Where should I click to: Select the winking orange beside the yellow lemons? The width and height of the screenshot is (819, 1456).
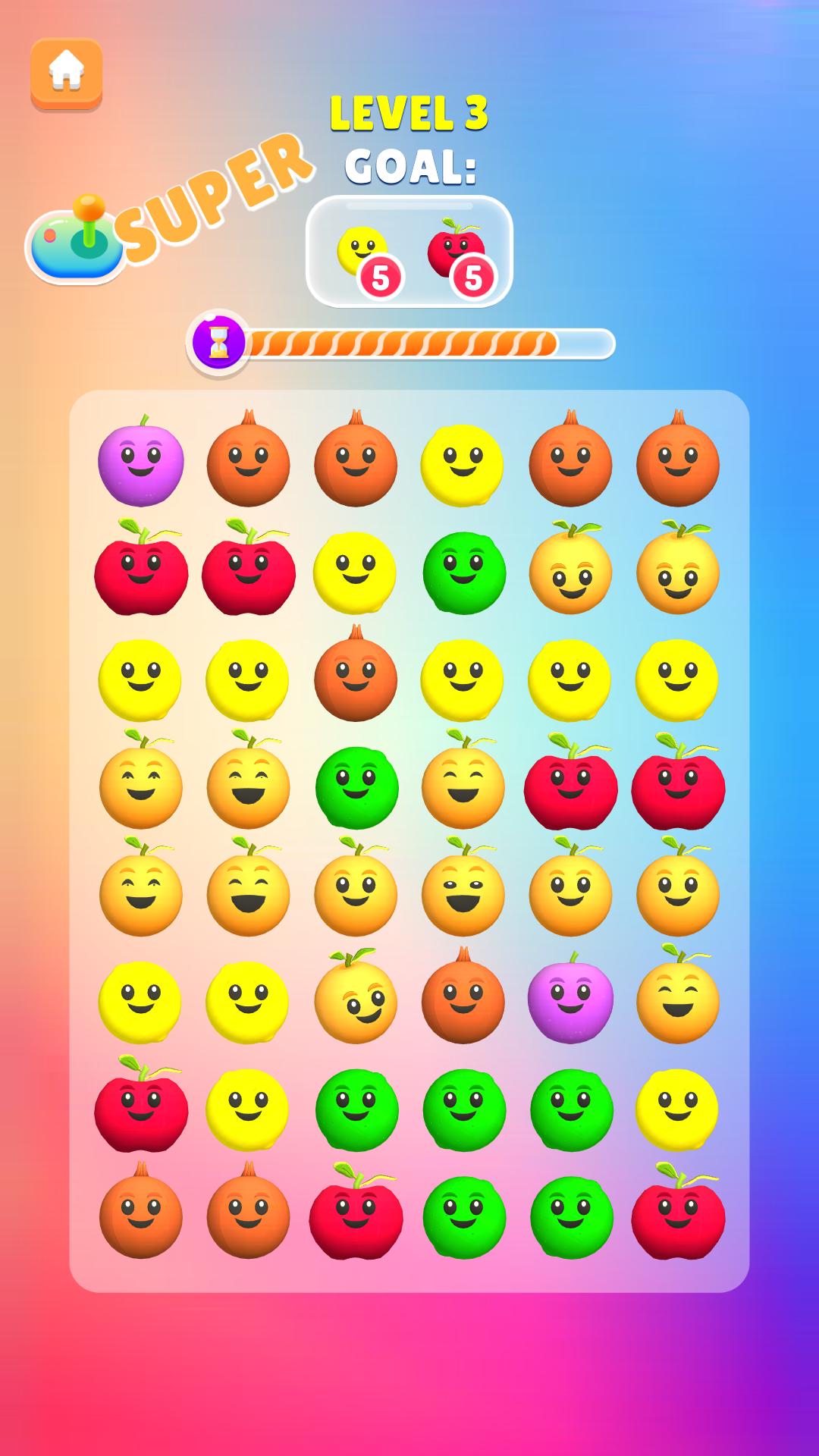[356, 995]
